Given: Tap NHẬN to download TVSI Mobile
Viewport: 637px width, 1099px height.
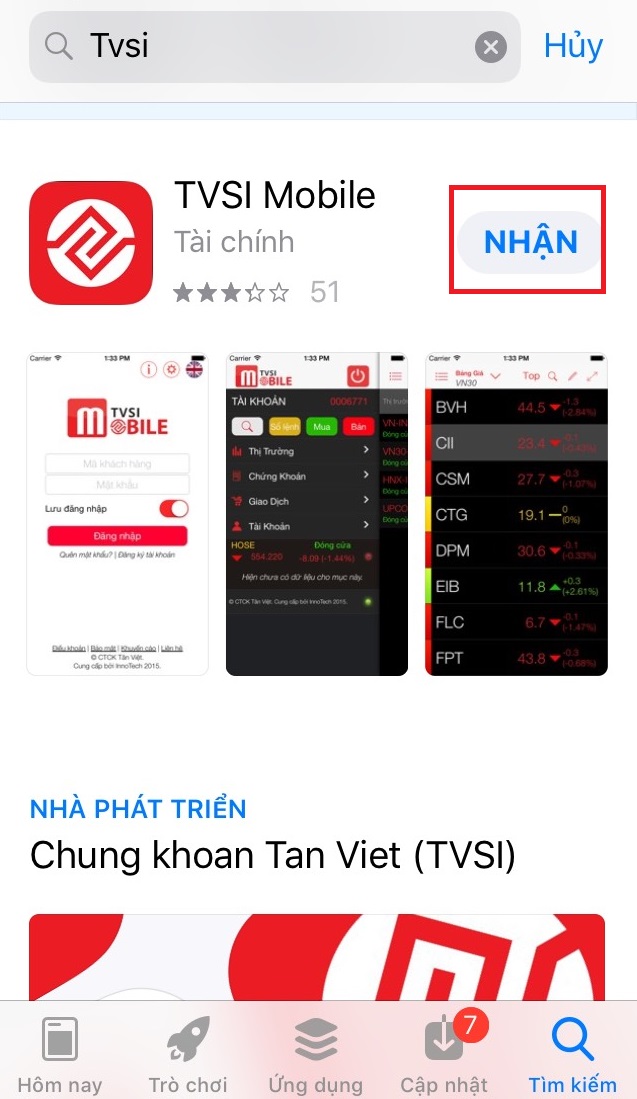Looking at the screenshot, I should point(530,242).
